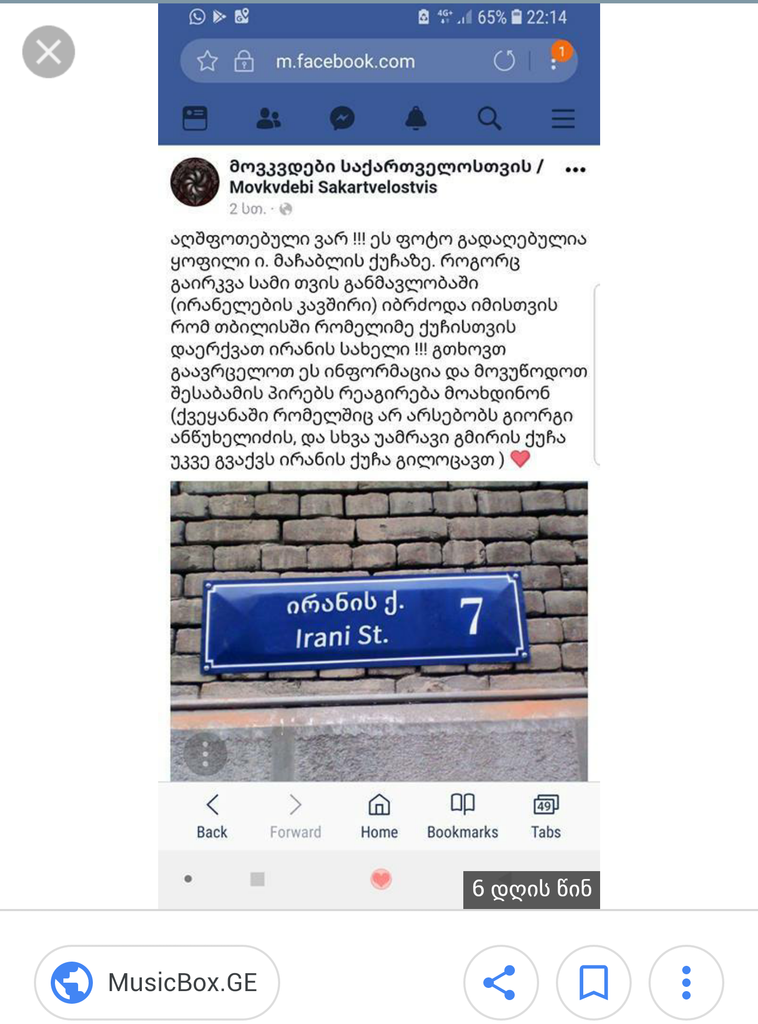Screen dimensions: 758x1024
Task: Open Facebook search magnifier
Action: pyautogui.click(x=489, y=117)
